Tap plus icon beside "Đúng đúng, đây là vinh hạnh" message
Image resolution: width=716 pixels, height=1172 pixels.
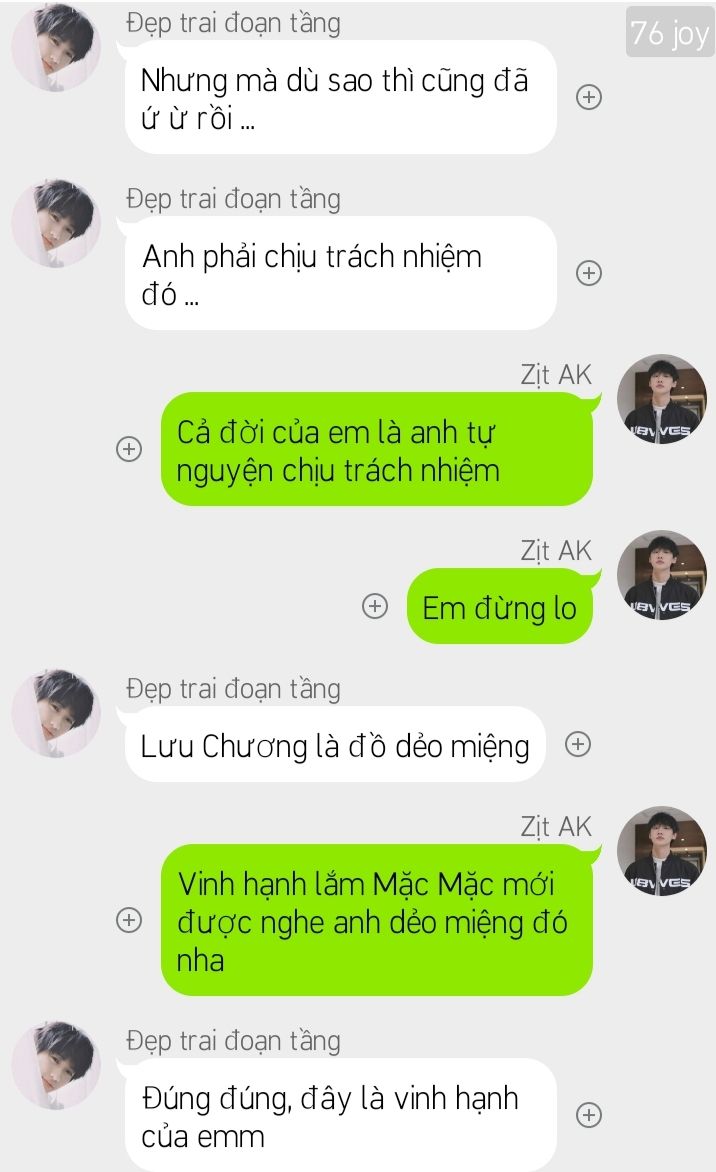pyautogui.click(x=589, y=1115)
